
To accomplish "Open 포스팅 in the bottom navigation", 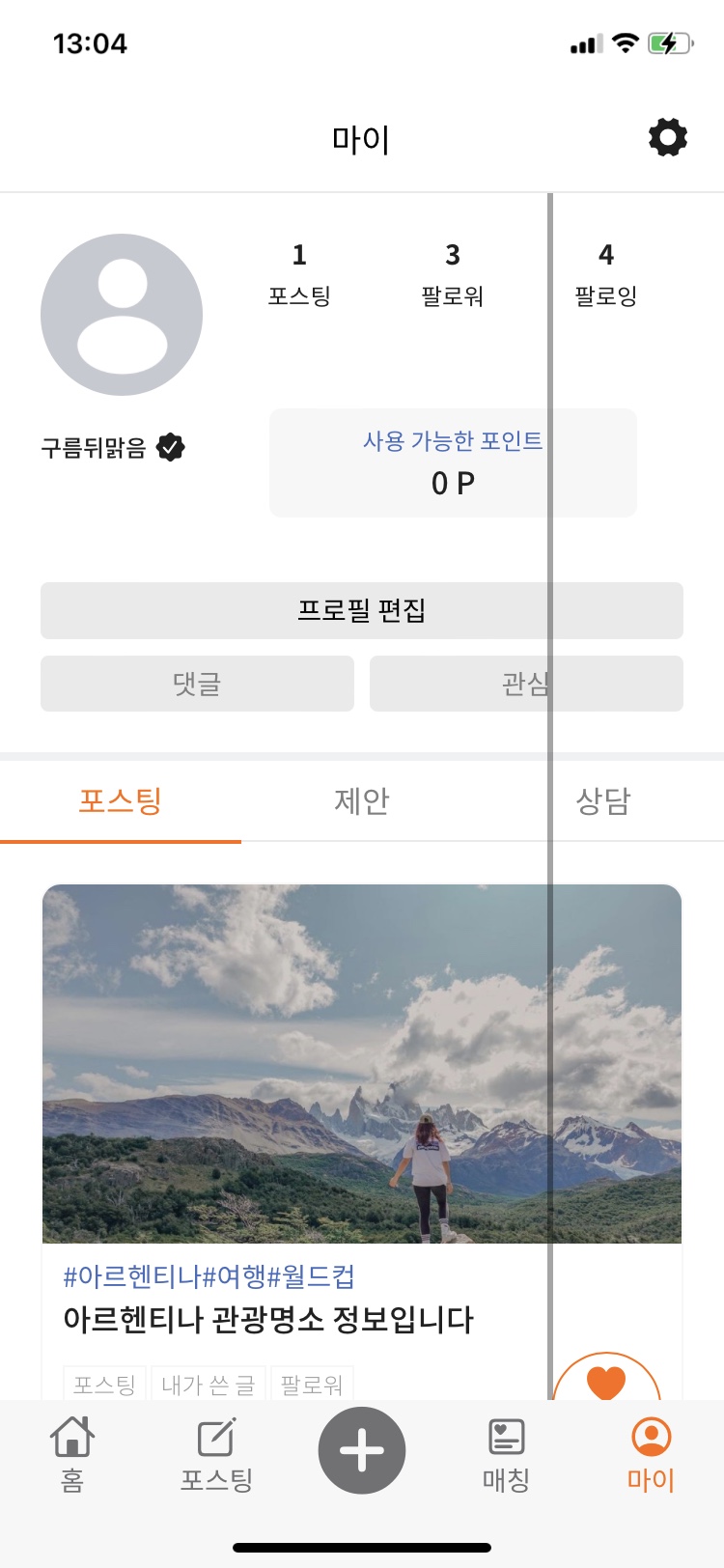I will 216,1453.
